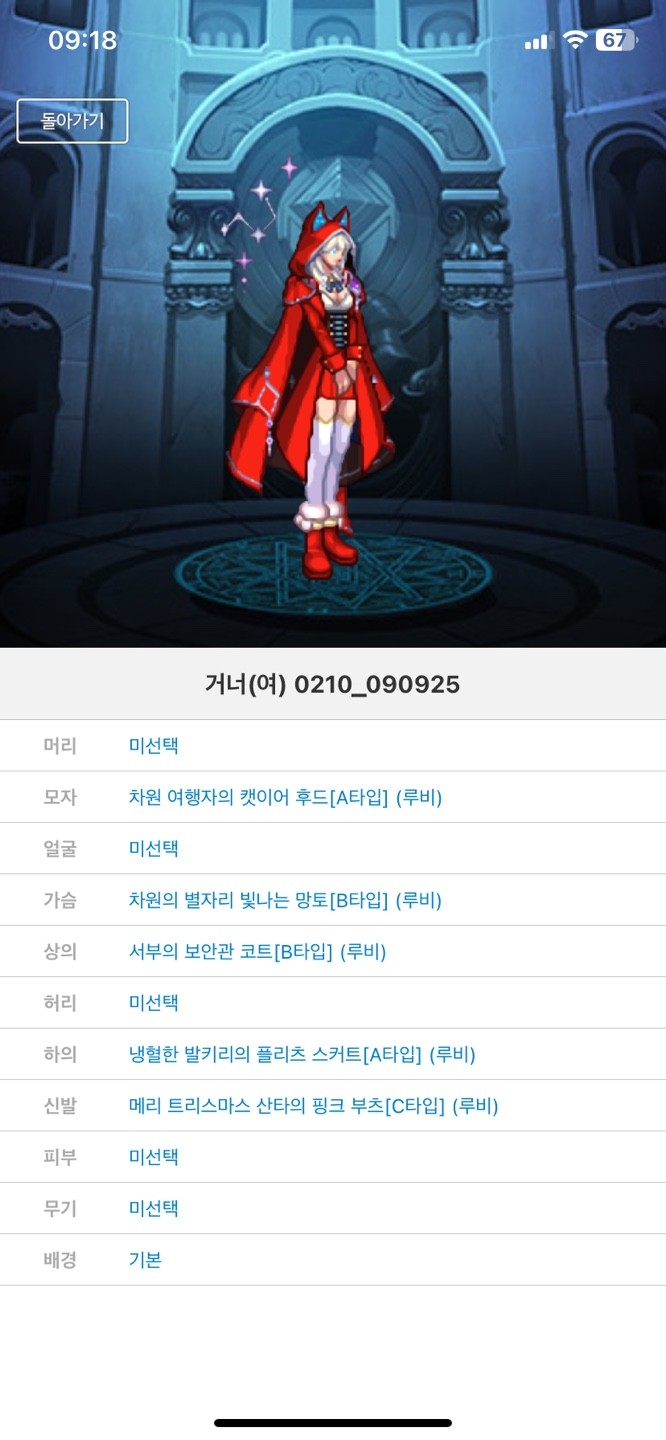Open the 머리 slot set to 미선택
Image resolution: width=666 pixels, height=1440 pixels.
[x=153, y=745]
